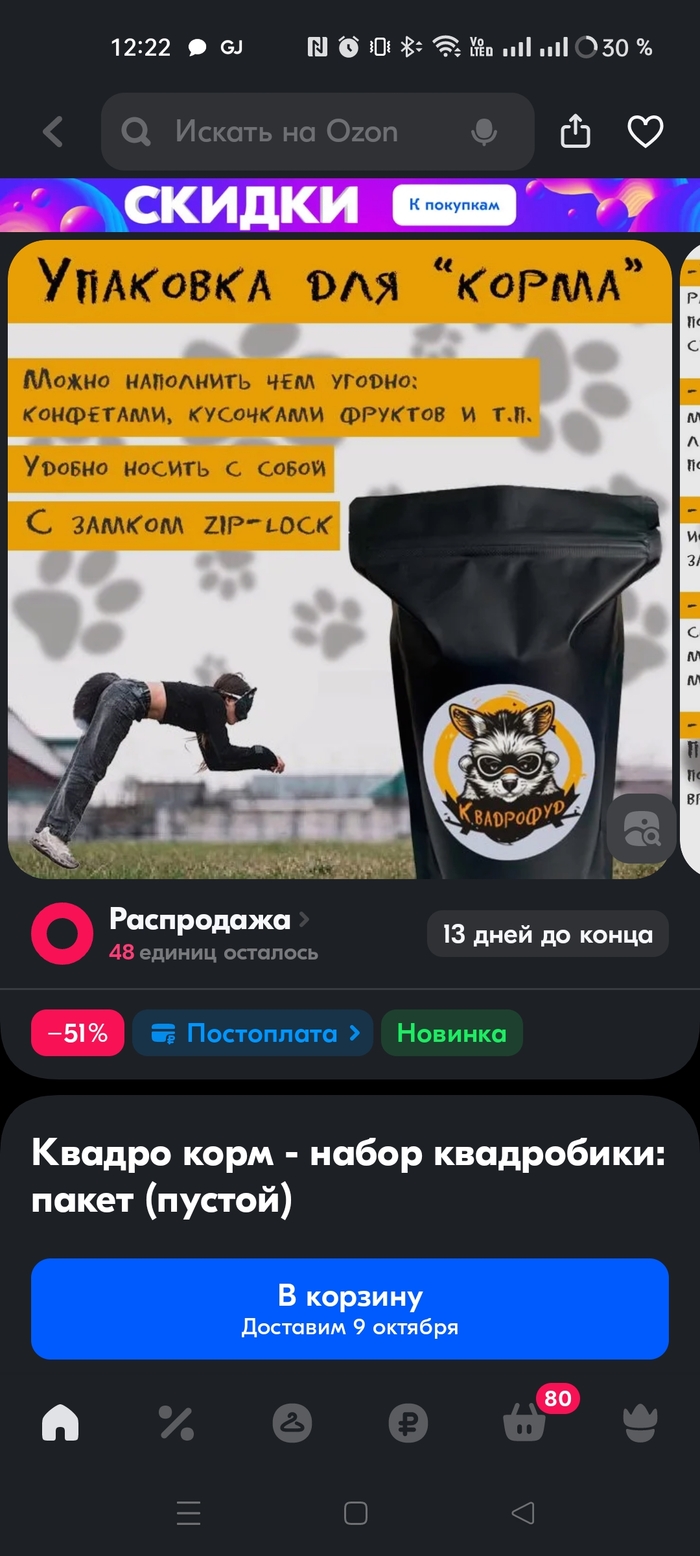Switch to the home tab
The height and width of the screenshot is (1556, 700).
click(x=60, y=1422)
